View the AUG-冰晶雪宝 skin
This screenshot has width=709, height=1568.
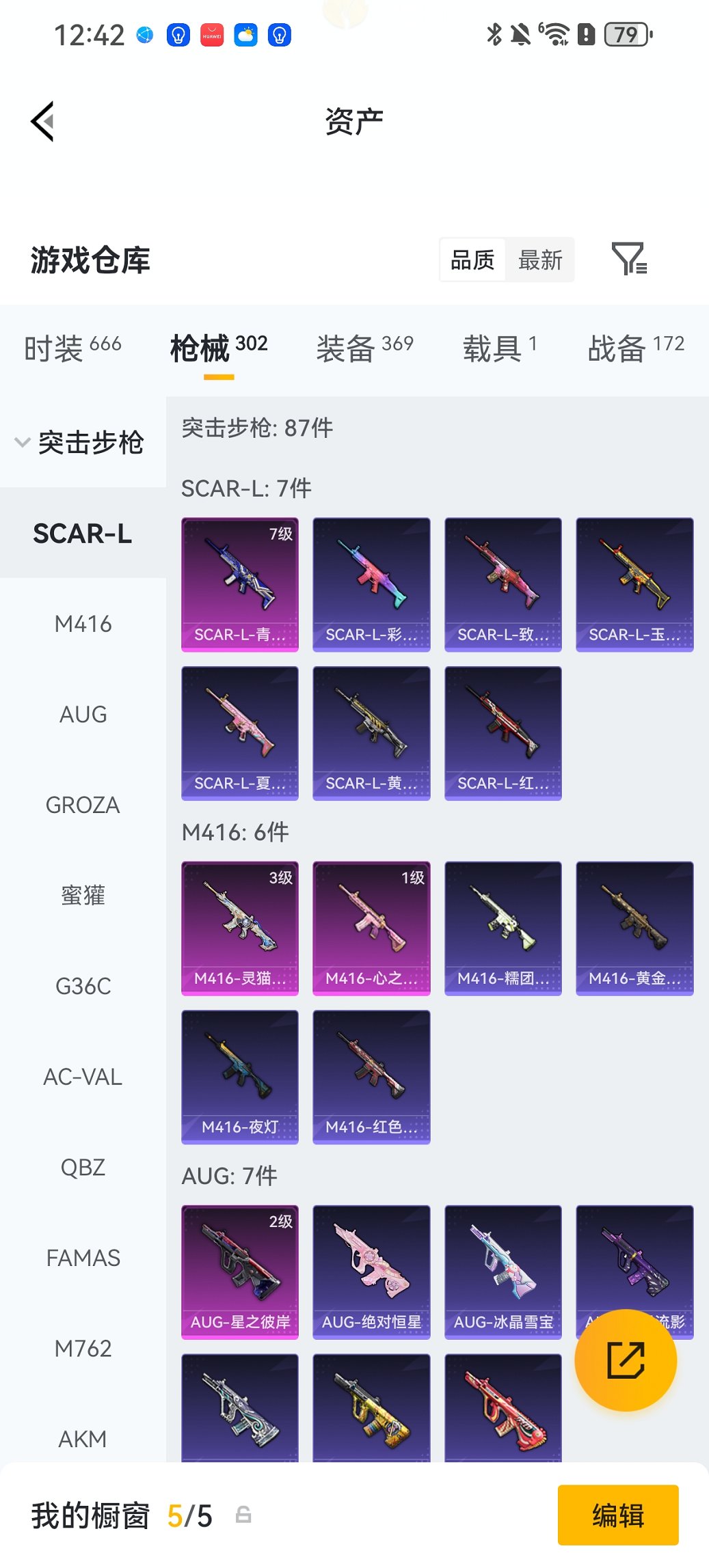(x=503, y=1271)
